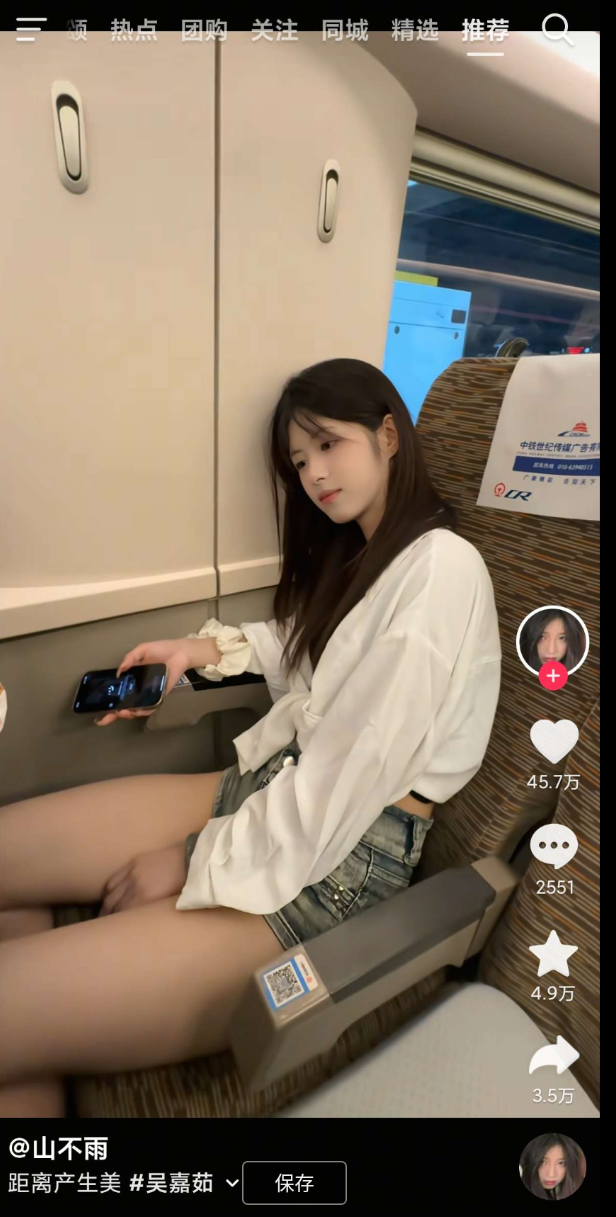
Task: Open the profile of @山不雨
Action: [x=58, y=1148]
